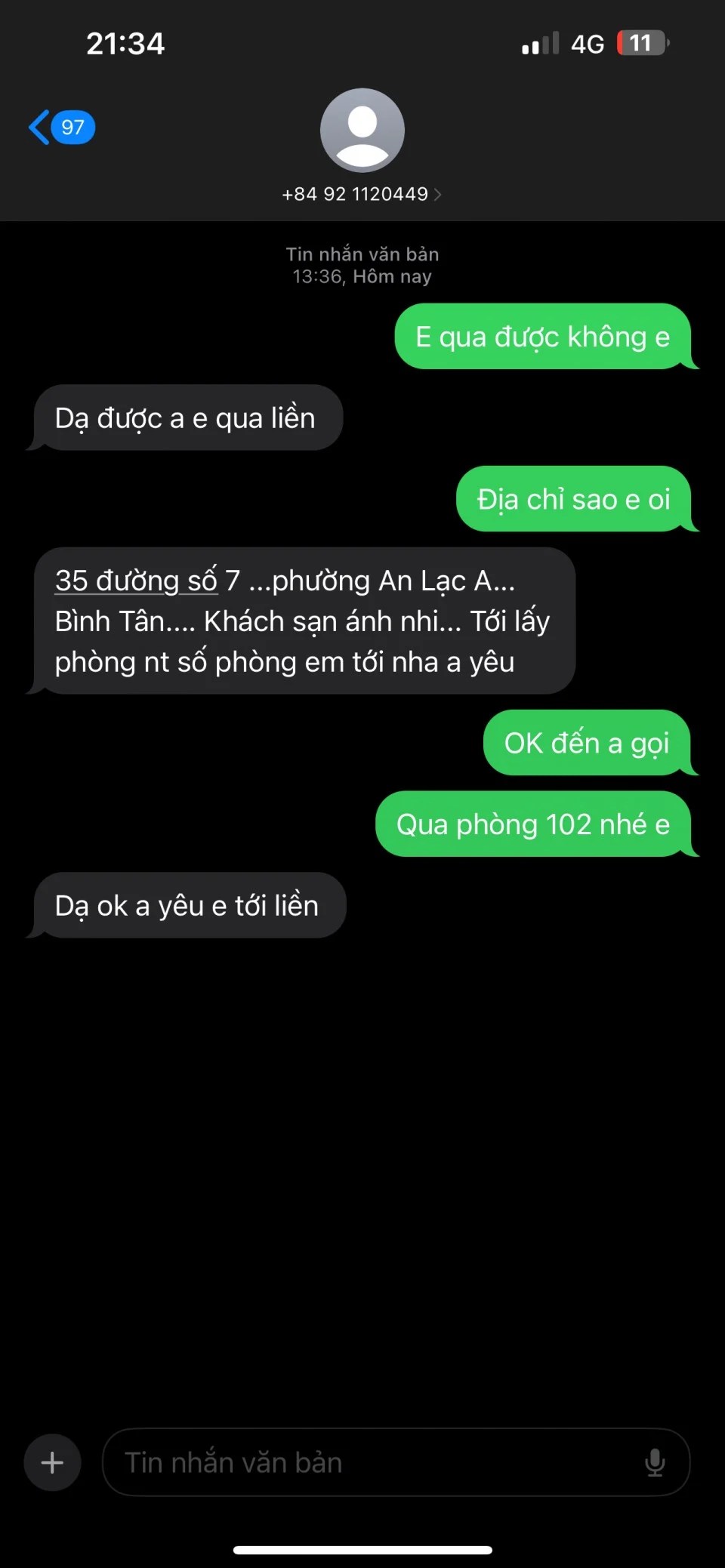Image resolution: width=725 pixels, height=1568 pixels.
Task: Open the plus attachments menu
Action: 52,1462
